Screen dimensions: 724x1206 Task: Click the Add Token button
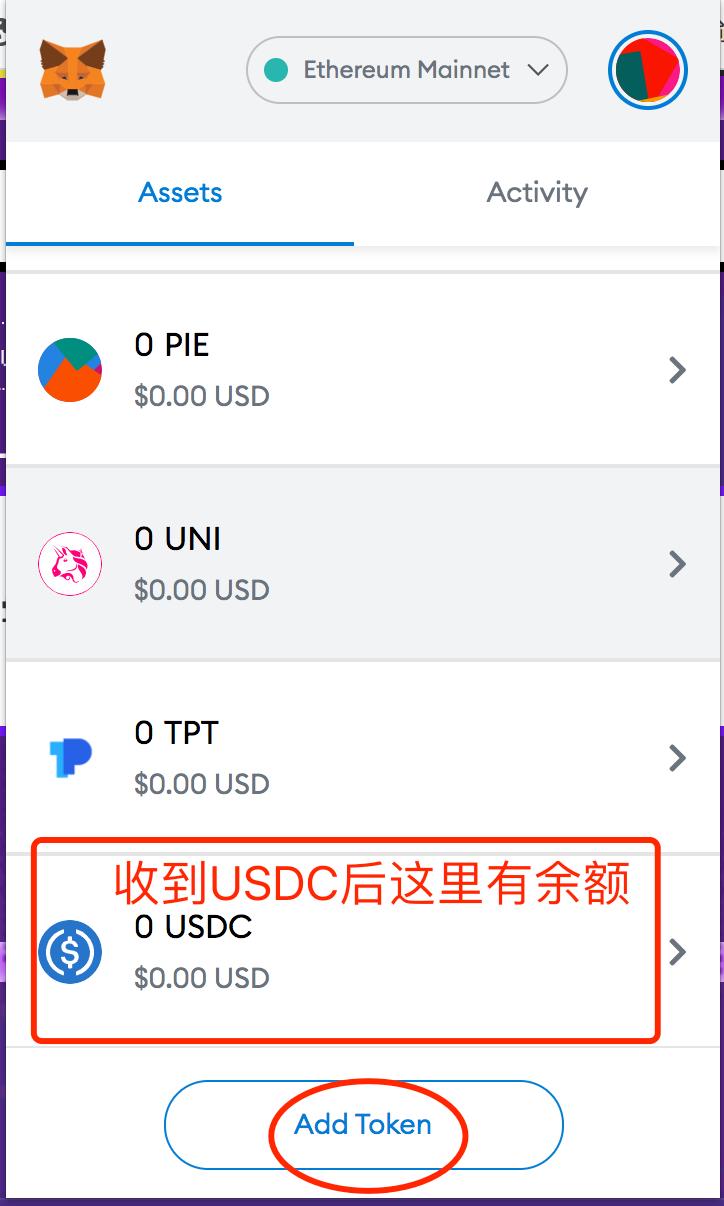pos(363,1124)
